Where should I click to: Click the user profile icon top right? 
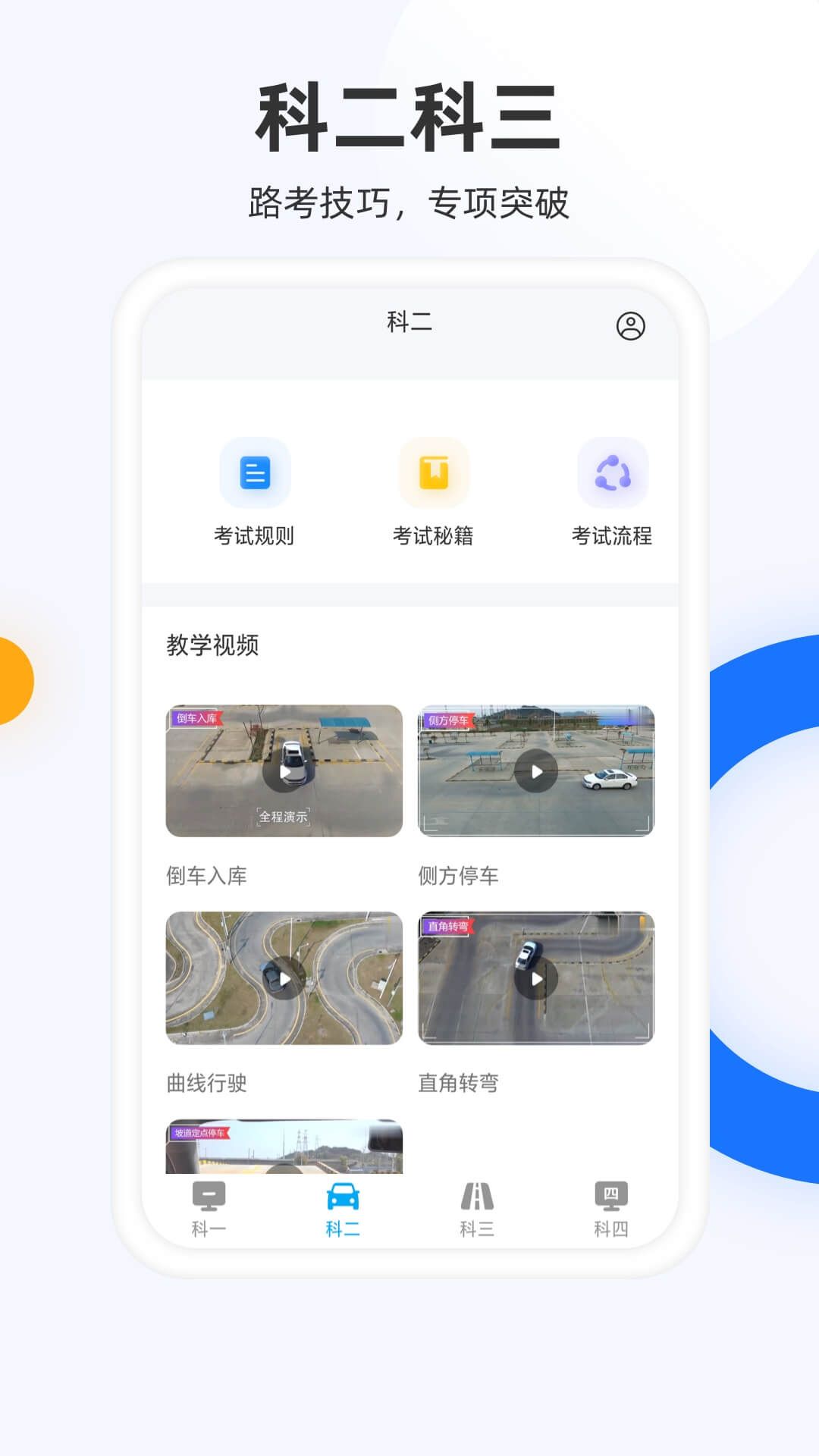click(x=629, y=326)
